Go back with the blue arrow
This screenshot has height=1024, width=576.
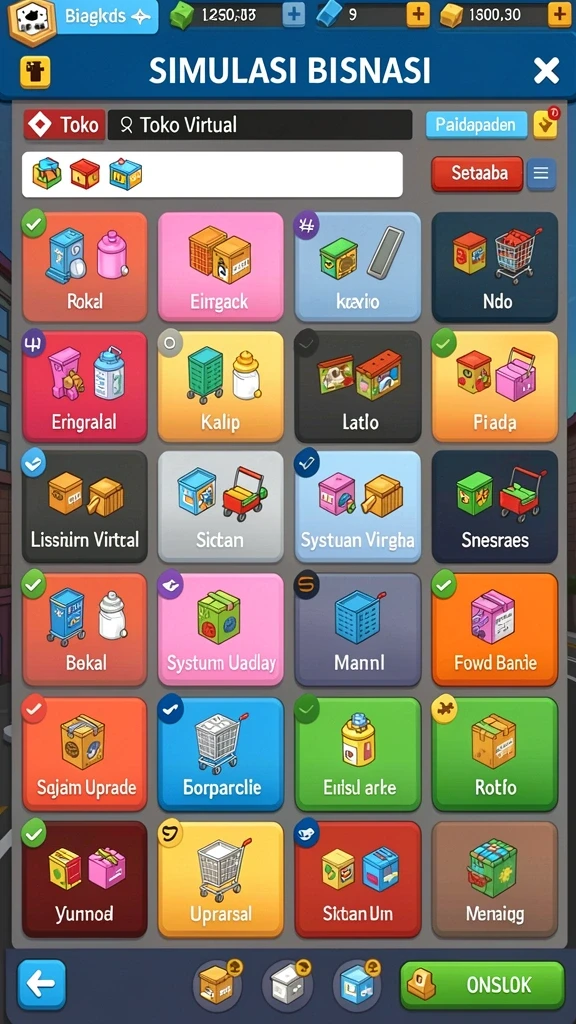pyautogui.click(x=42, y=984)
